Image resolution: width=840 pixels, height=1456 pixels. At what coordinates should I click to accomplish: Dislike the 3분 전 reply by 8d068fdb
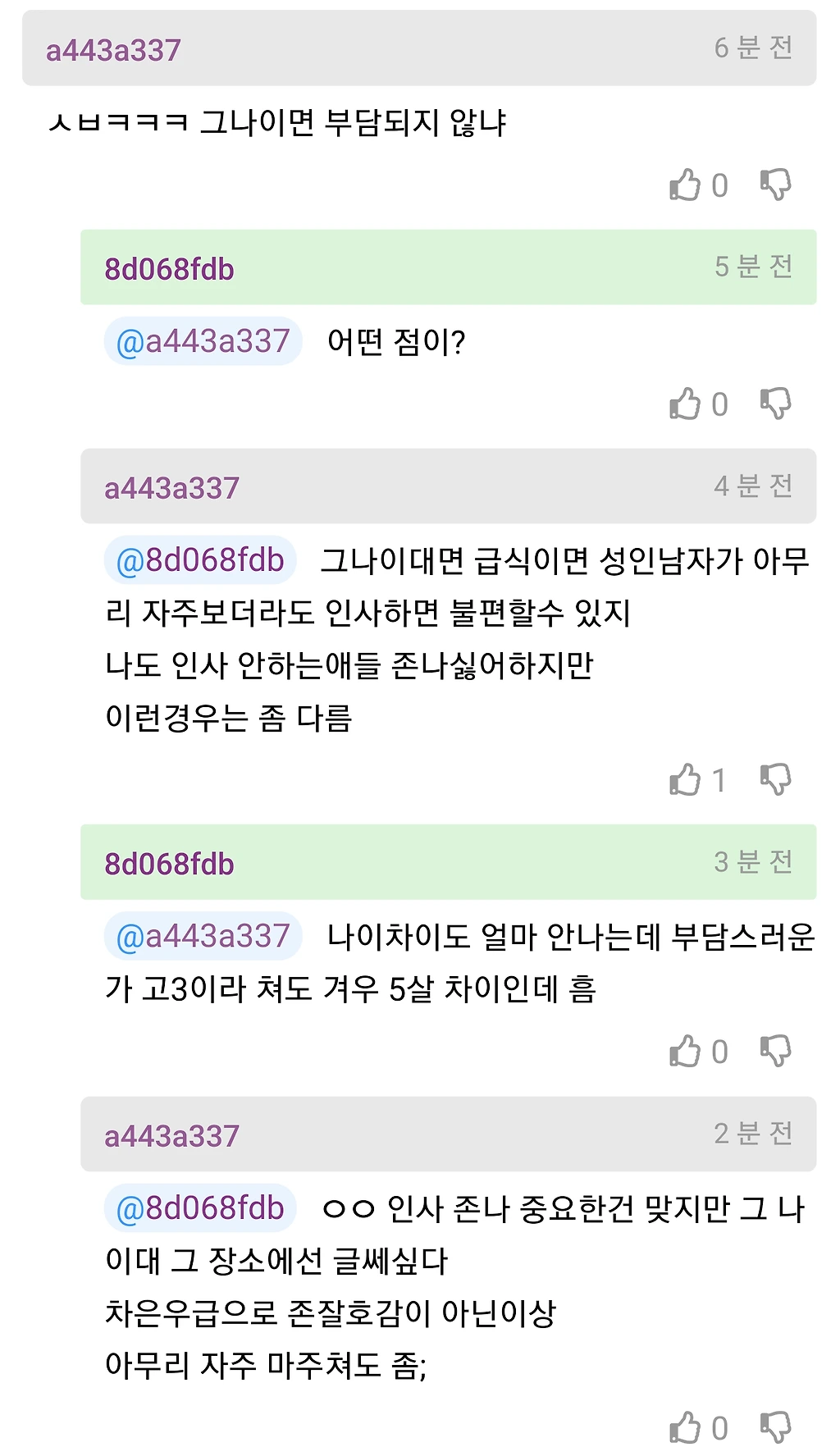775,1052
